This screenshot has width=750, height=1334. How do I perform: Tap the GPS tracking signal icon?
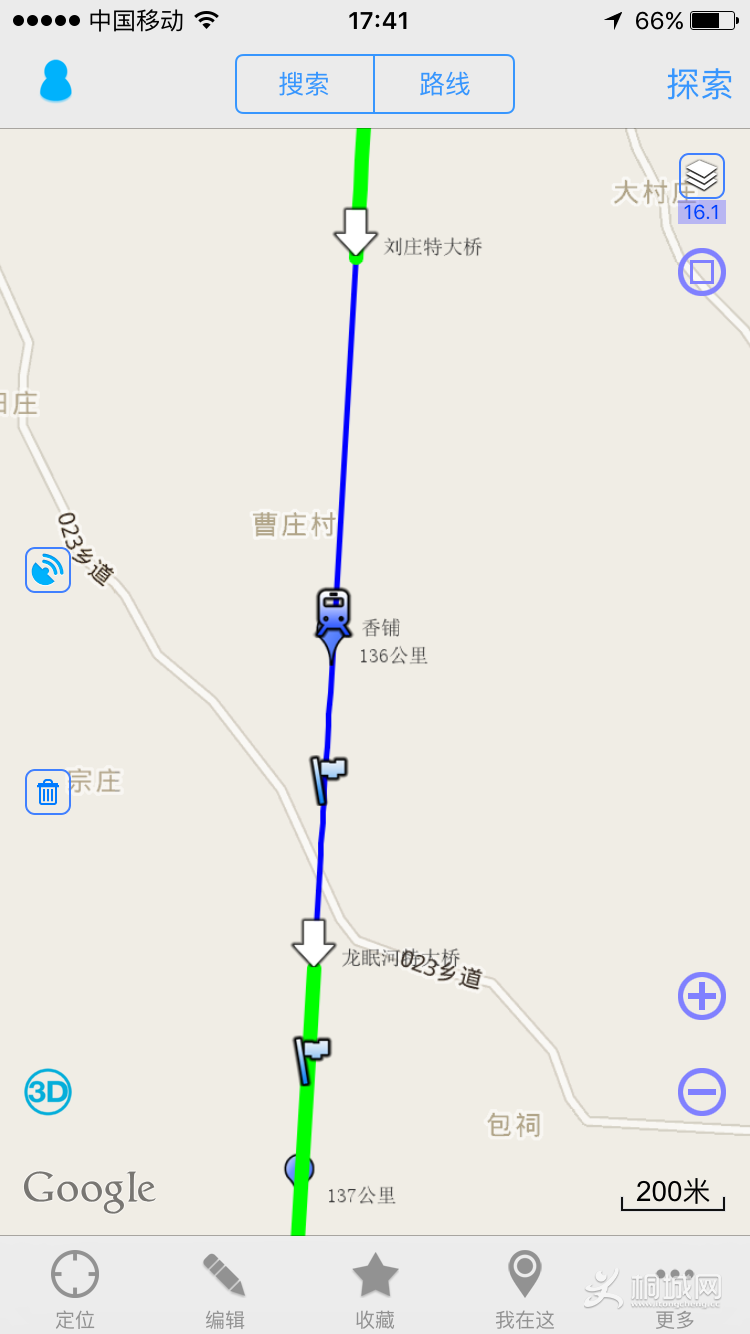point(47,570)
